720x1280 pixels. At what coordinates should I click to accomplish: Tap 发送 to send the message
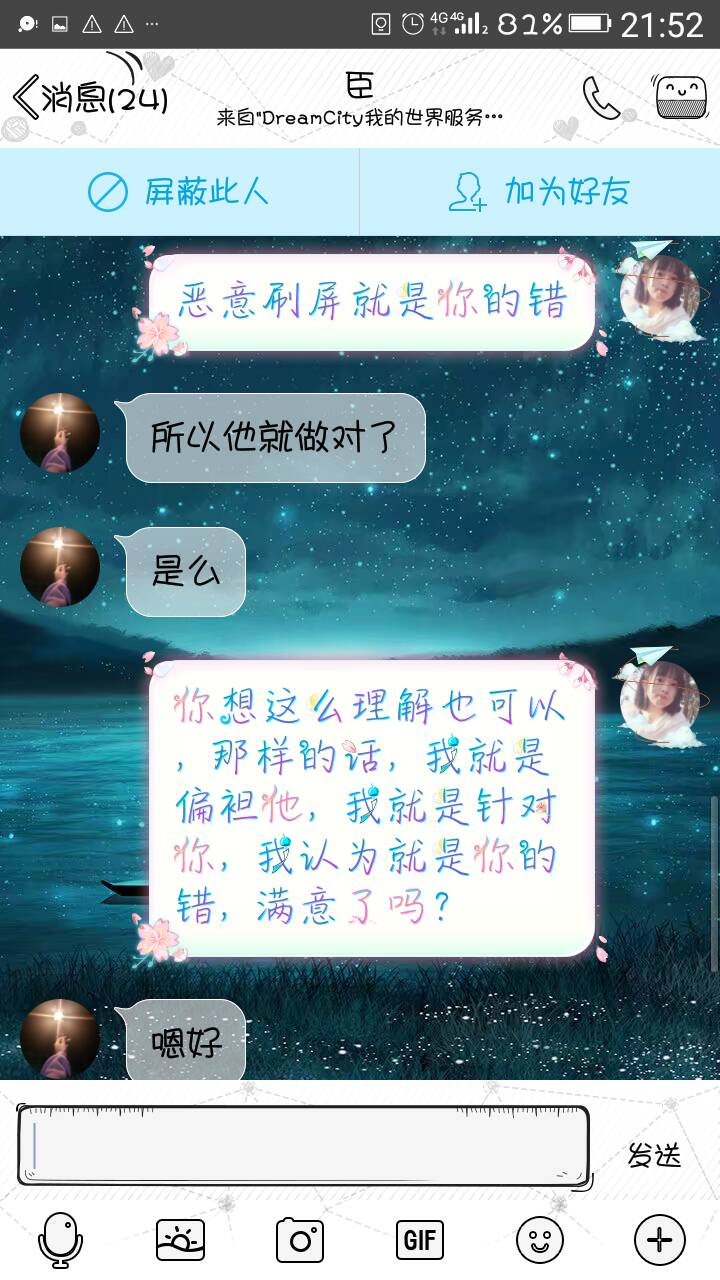pos(655,1155)
